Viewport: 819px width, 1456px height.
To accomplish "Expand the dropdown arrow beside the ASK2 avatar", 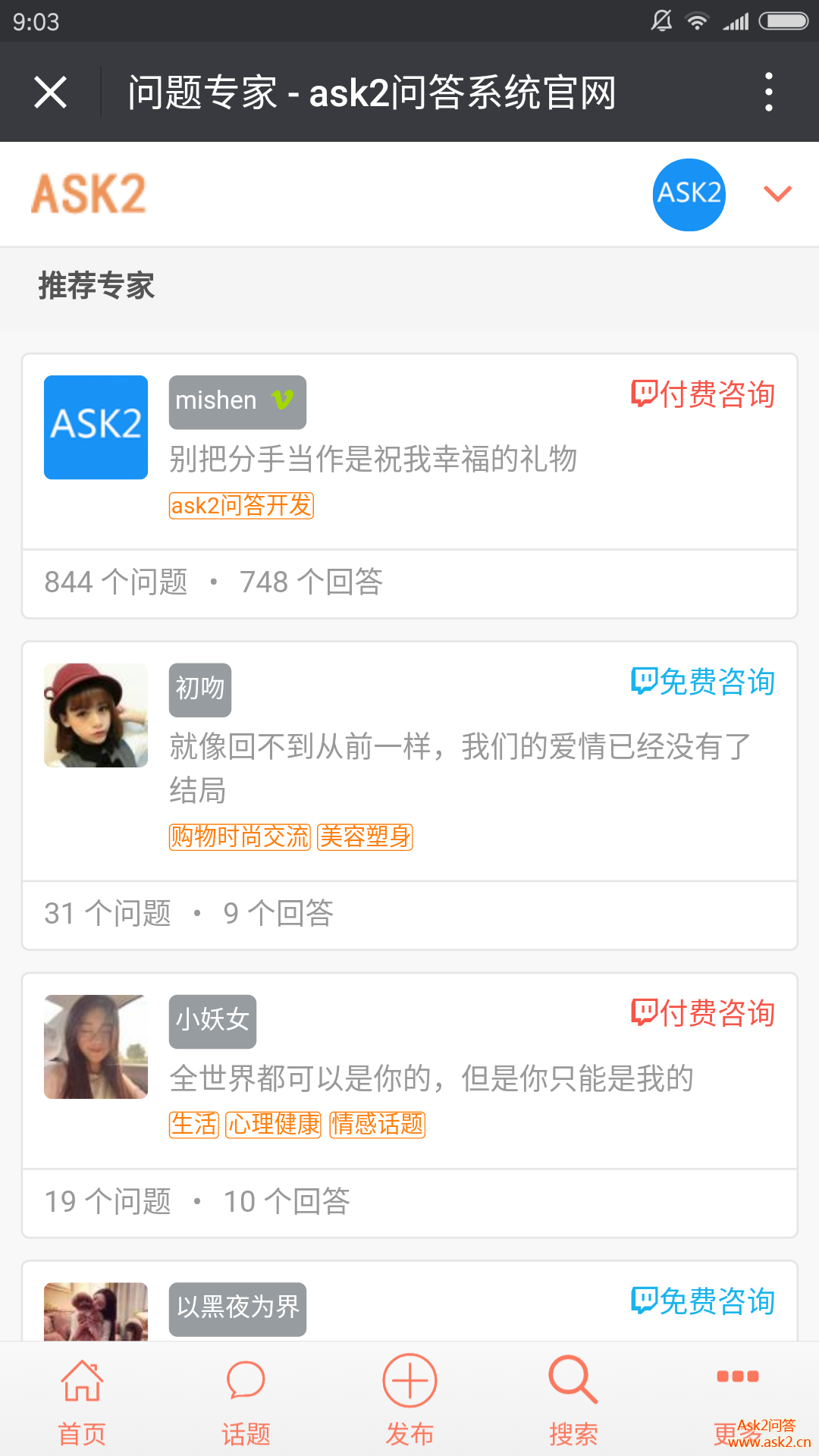I will point(777,194).
